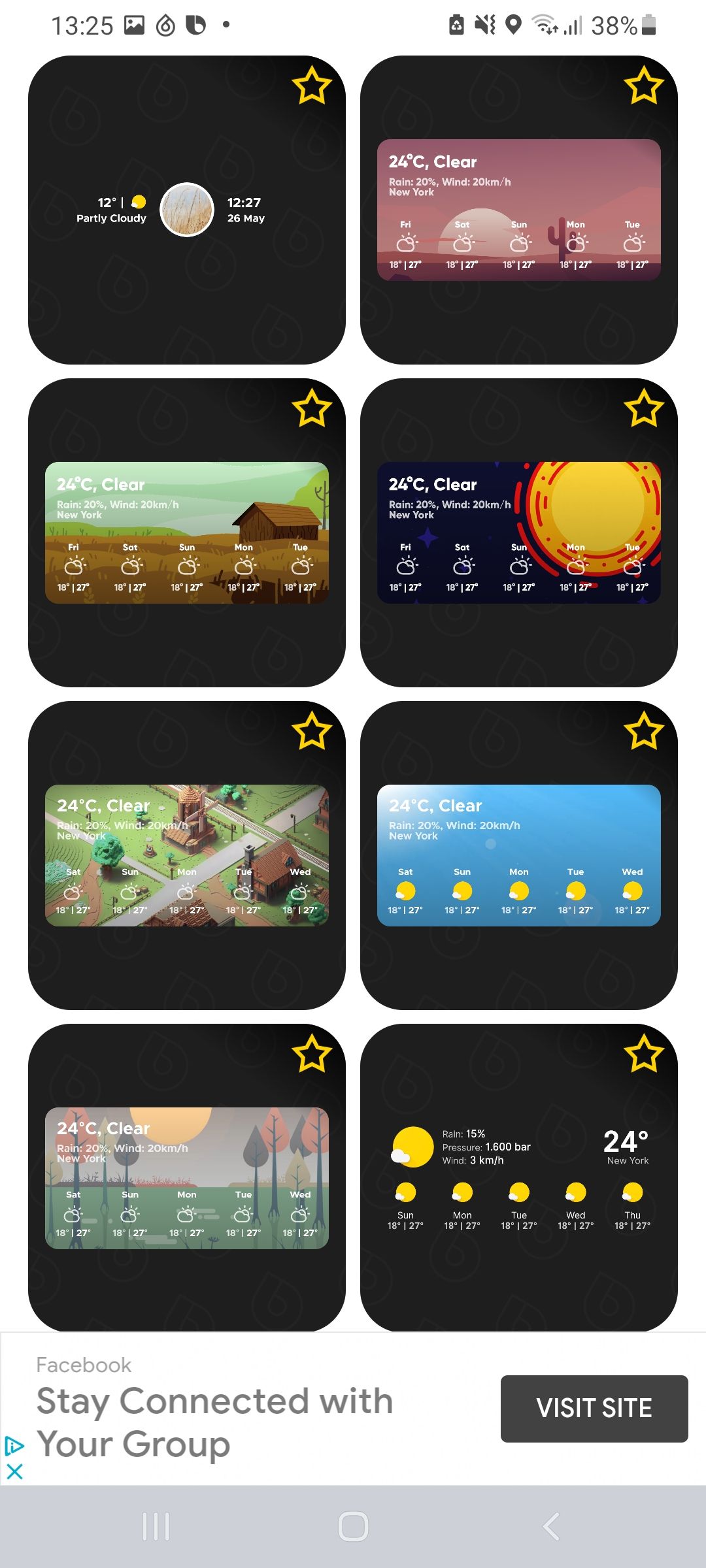Star the blue sky weather widget
The width and height of the screenshot is (706, 1568).
(644, 731)
